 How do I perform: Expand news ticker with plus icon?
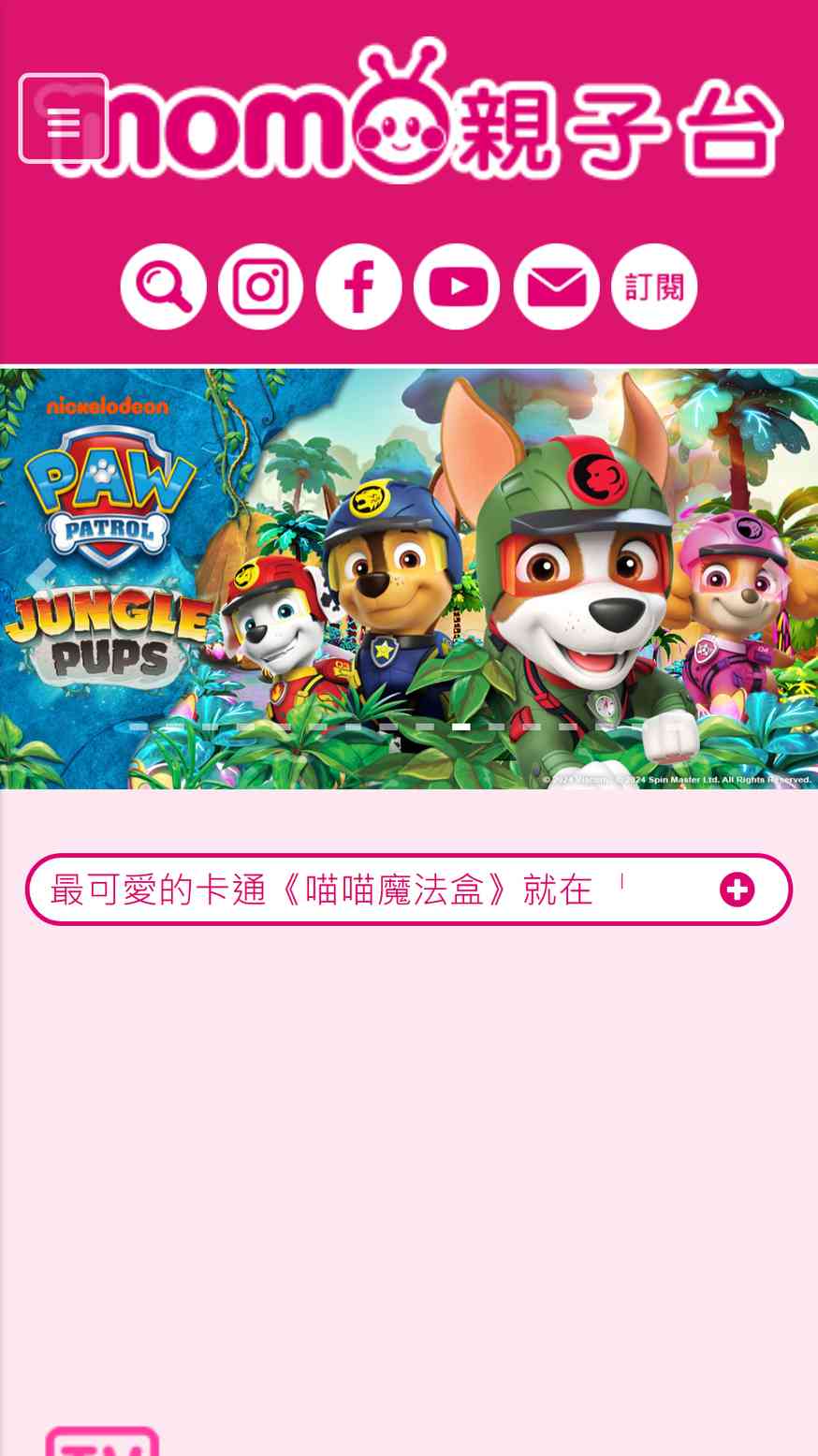point(738,890)
